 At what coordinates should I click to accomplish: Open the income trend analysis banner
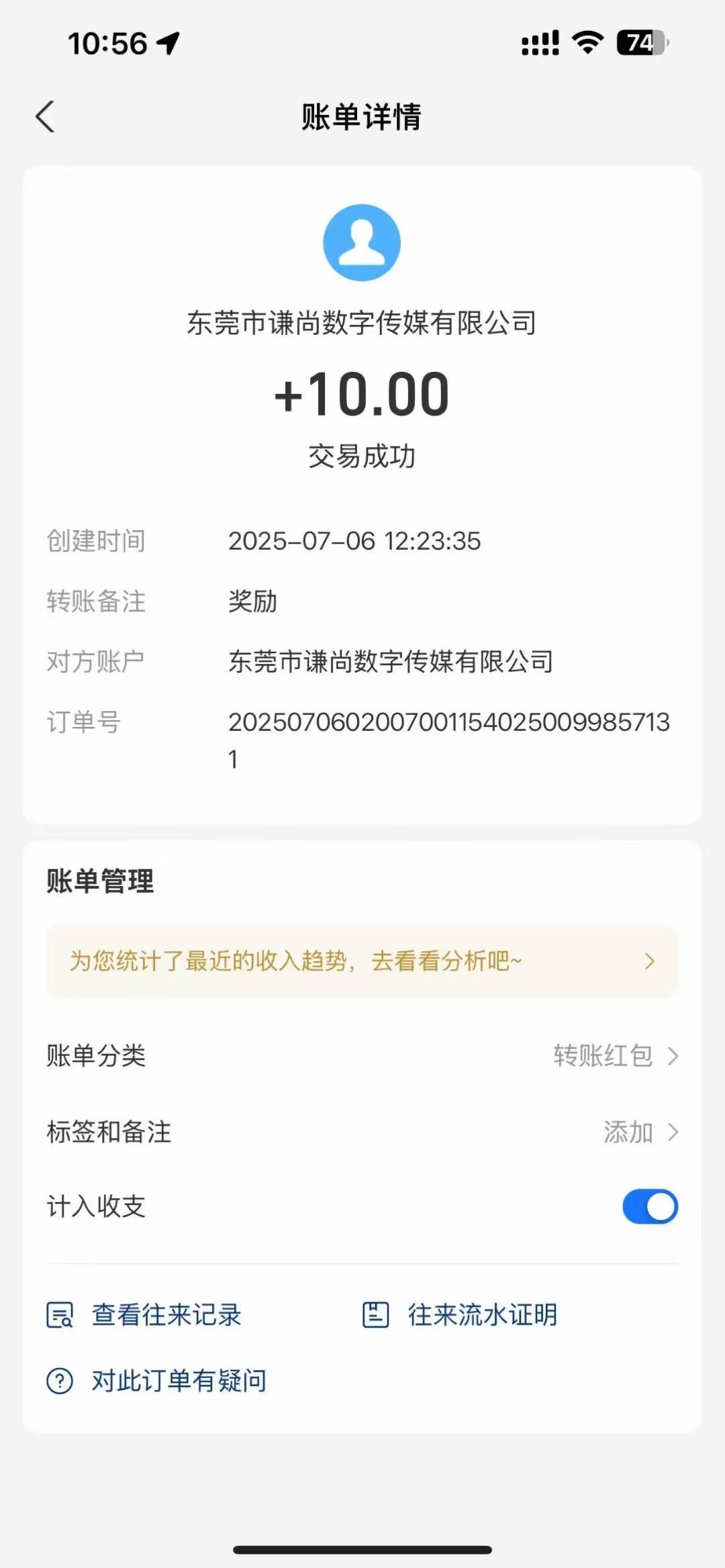tap(362, 961)
